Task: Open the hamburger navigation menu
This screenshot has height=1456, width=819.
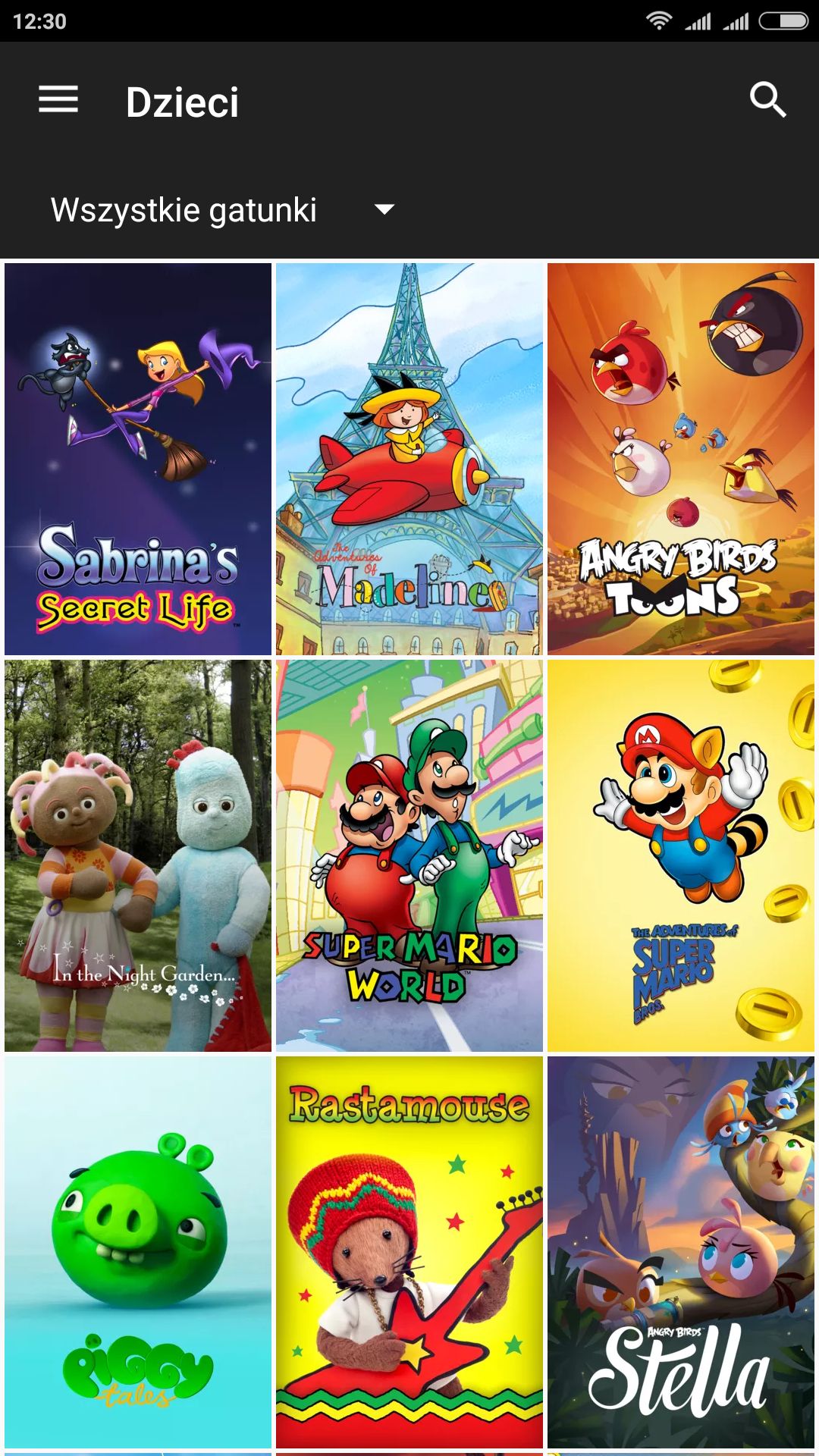Action: point(58,99)
